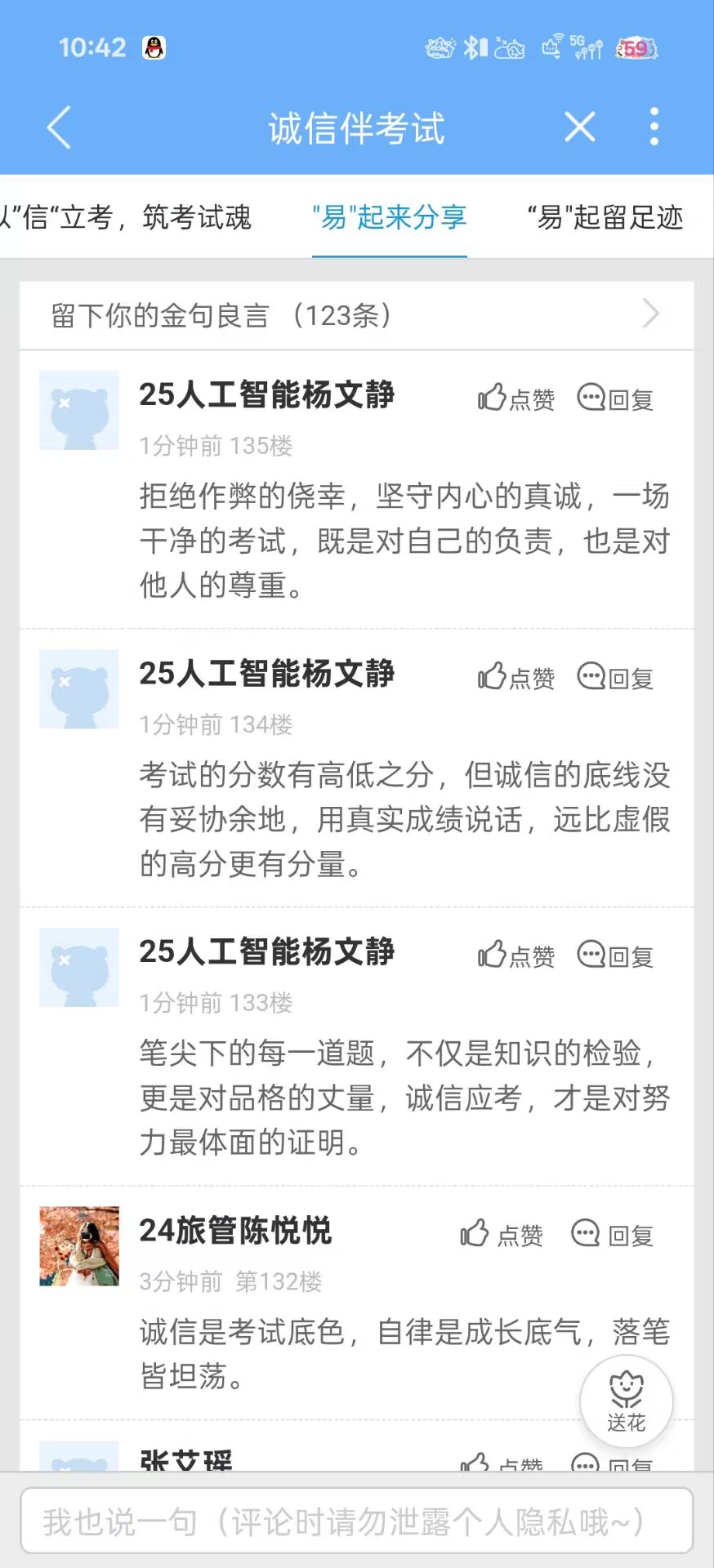
Task: Focus the 我也说一句 comment input
Action: tap(357, 1521)
